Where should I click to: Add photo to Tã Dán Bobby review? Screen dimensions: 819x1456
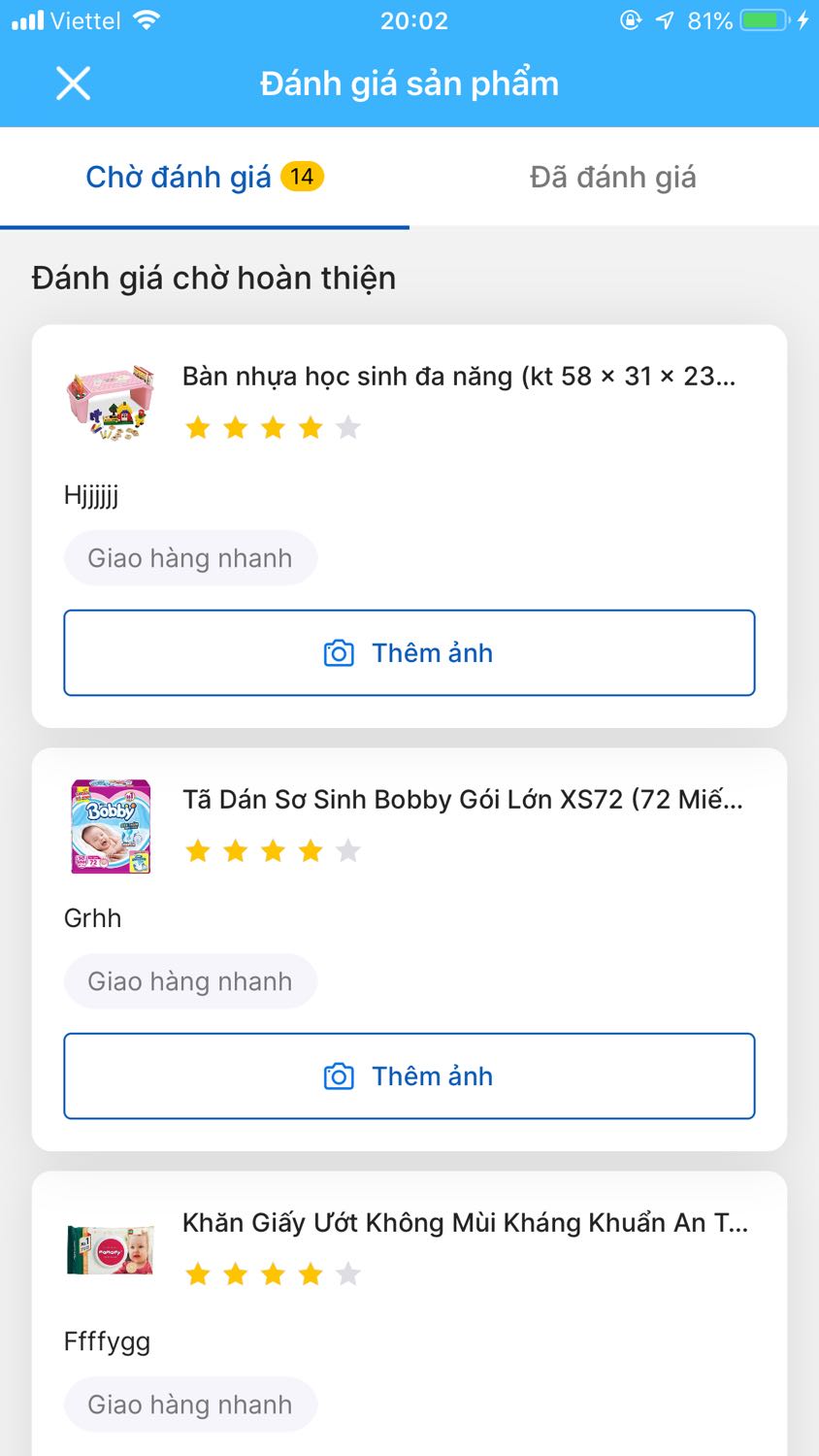[x=409, y=1076]
